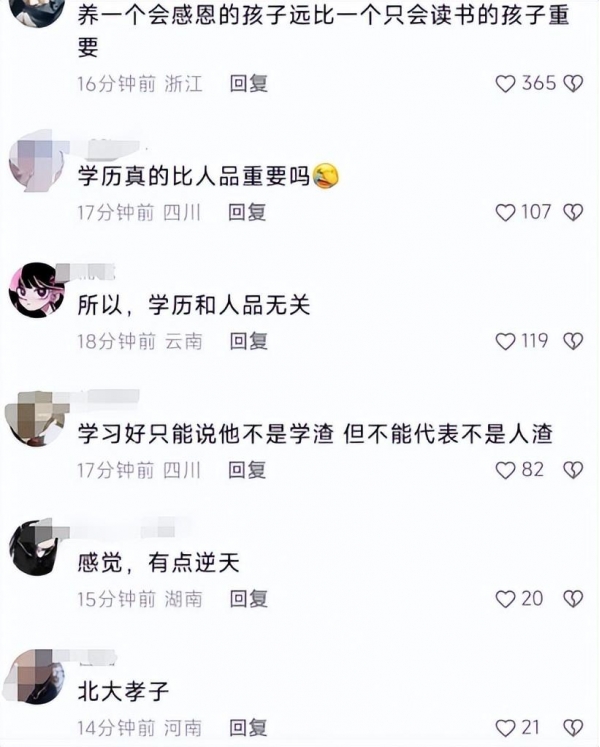600x747 pixels.
Task: Like the comment '学历真的比人品重要吗'
Action: coord(506,212)
